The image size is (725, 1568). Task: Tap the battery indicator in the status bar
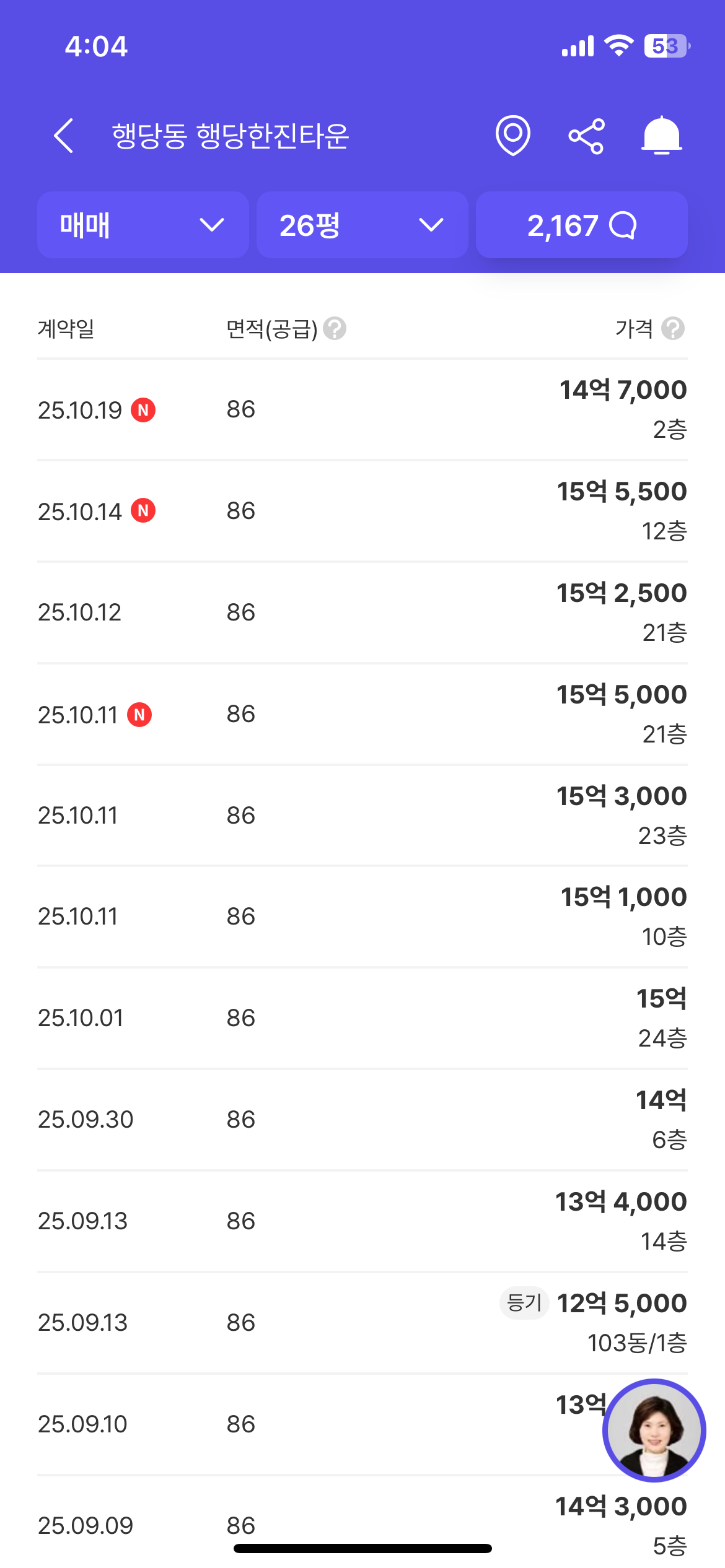tap(666, 45)
